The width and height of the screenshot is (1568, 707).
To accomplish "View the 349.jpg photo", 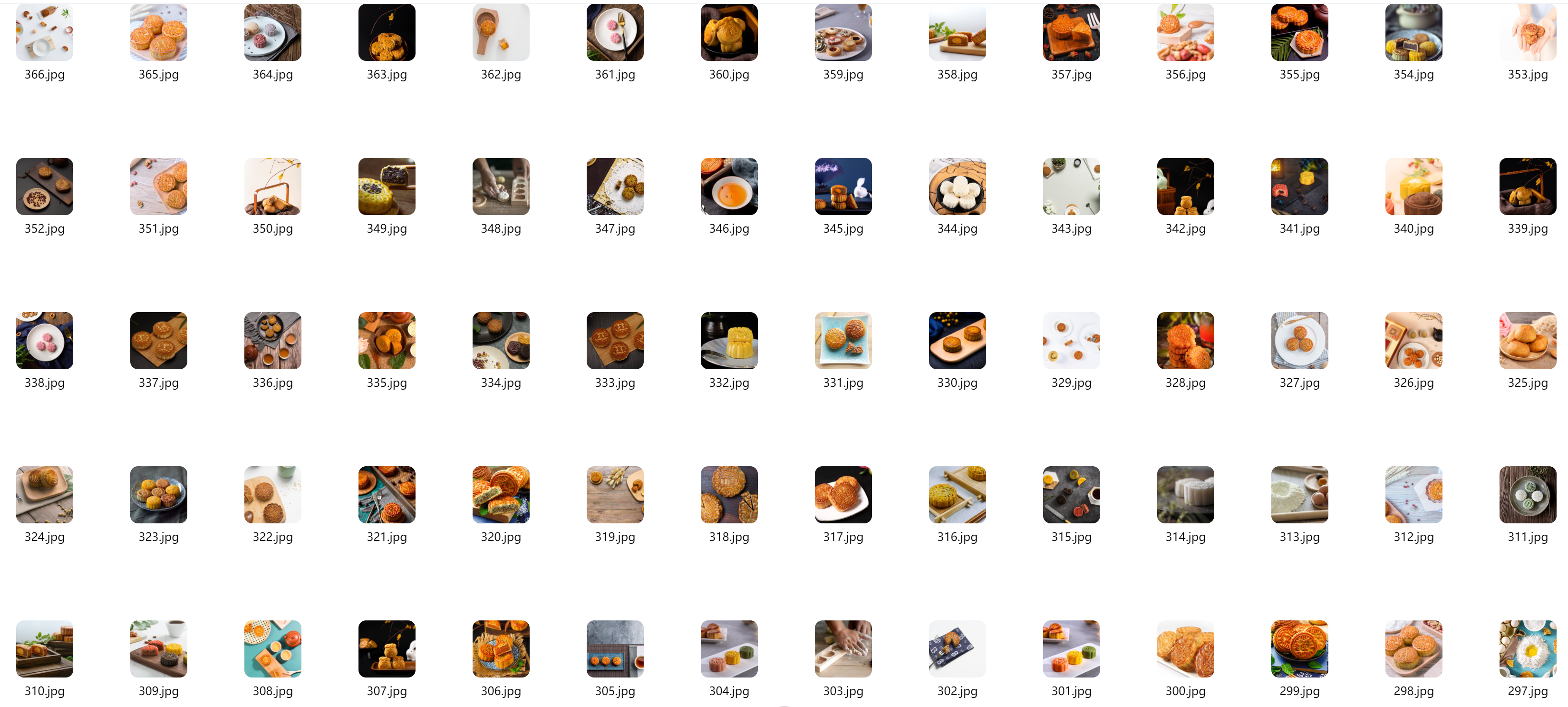I will coord(387,187).
